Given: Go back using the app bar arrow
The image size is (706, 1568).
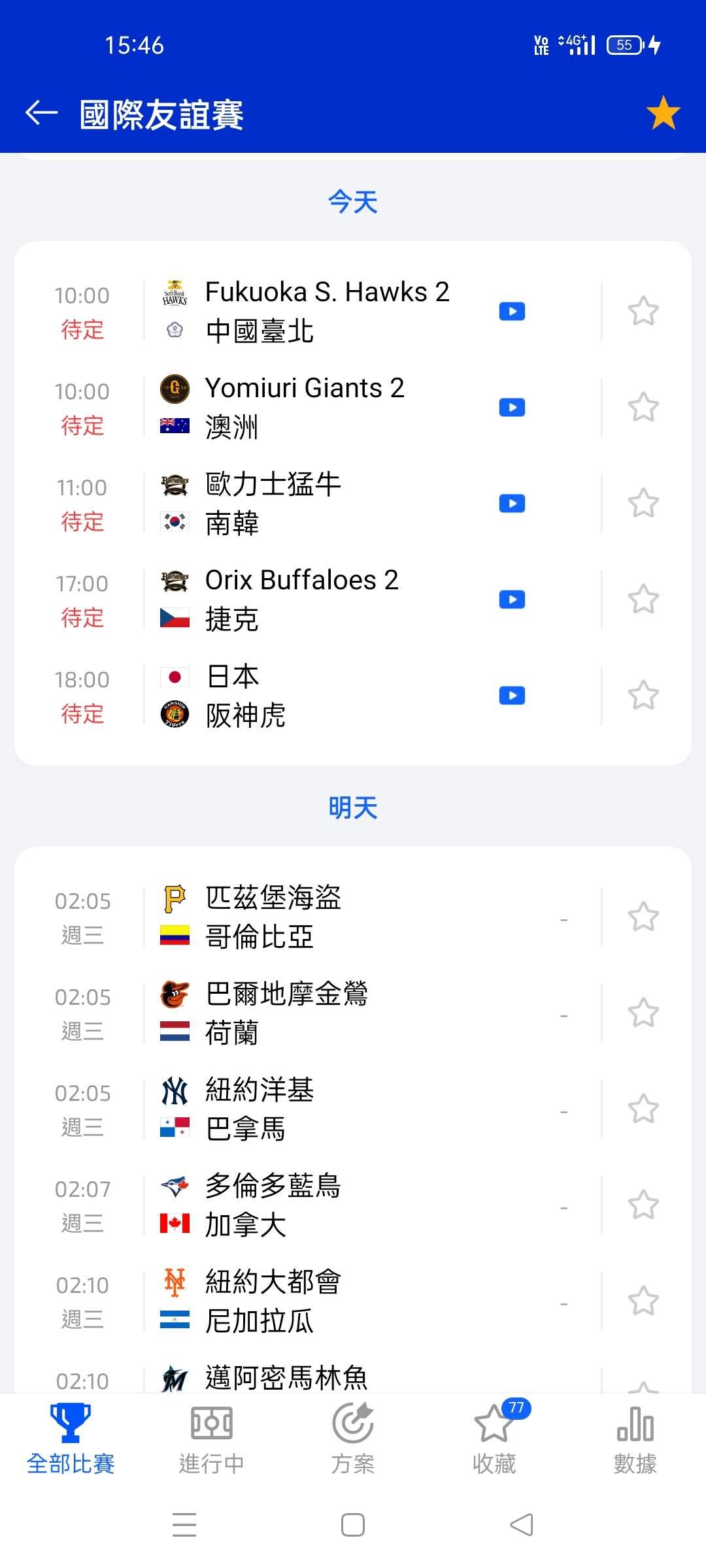Looking at the screenshot, I should point(41,113).
